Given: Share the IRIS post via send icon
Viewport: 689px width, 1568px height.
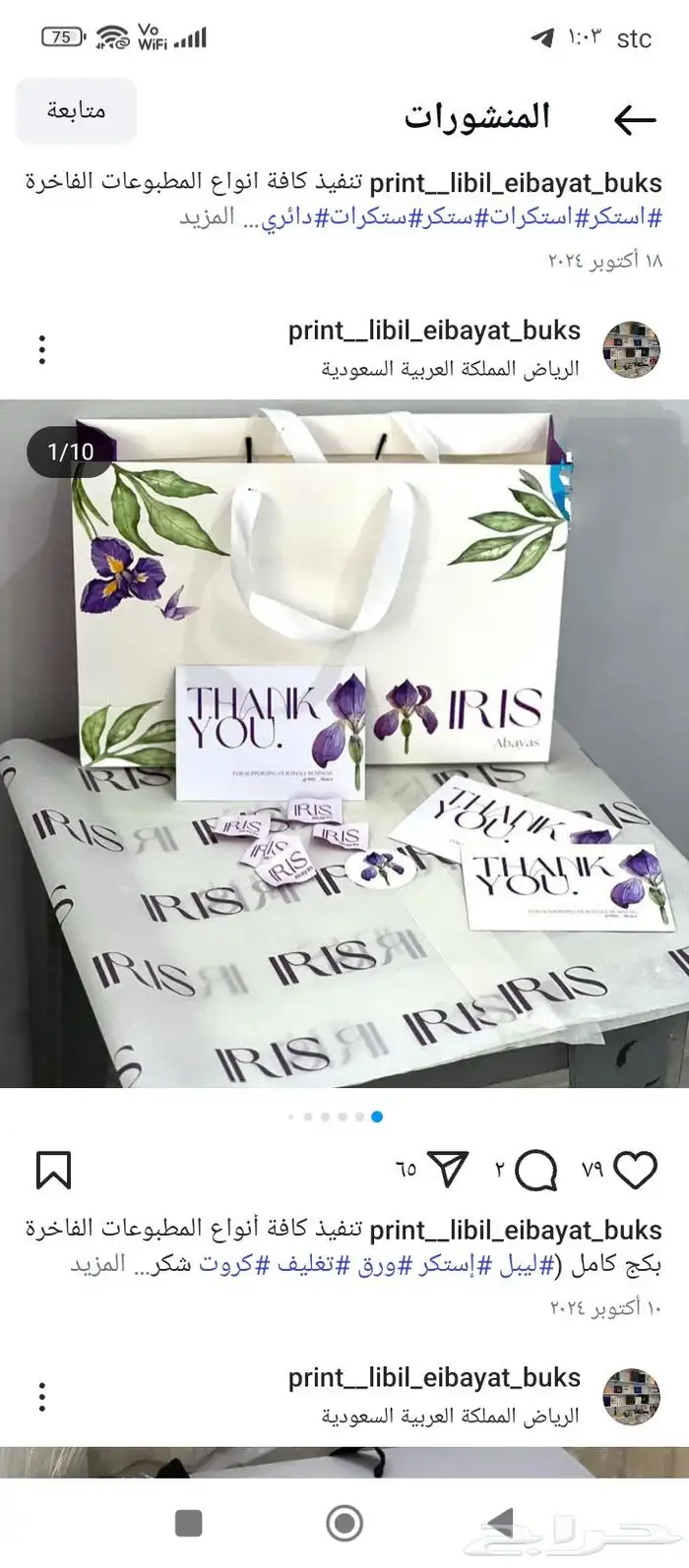Looking at the screenshot, I should click(448, 1170).
